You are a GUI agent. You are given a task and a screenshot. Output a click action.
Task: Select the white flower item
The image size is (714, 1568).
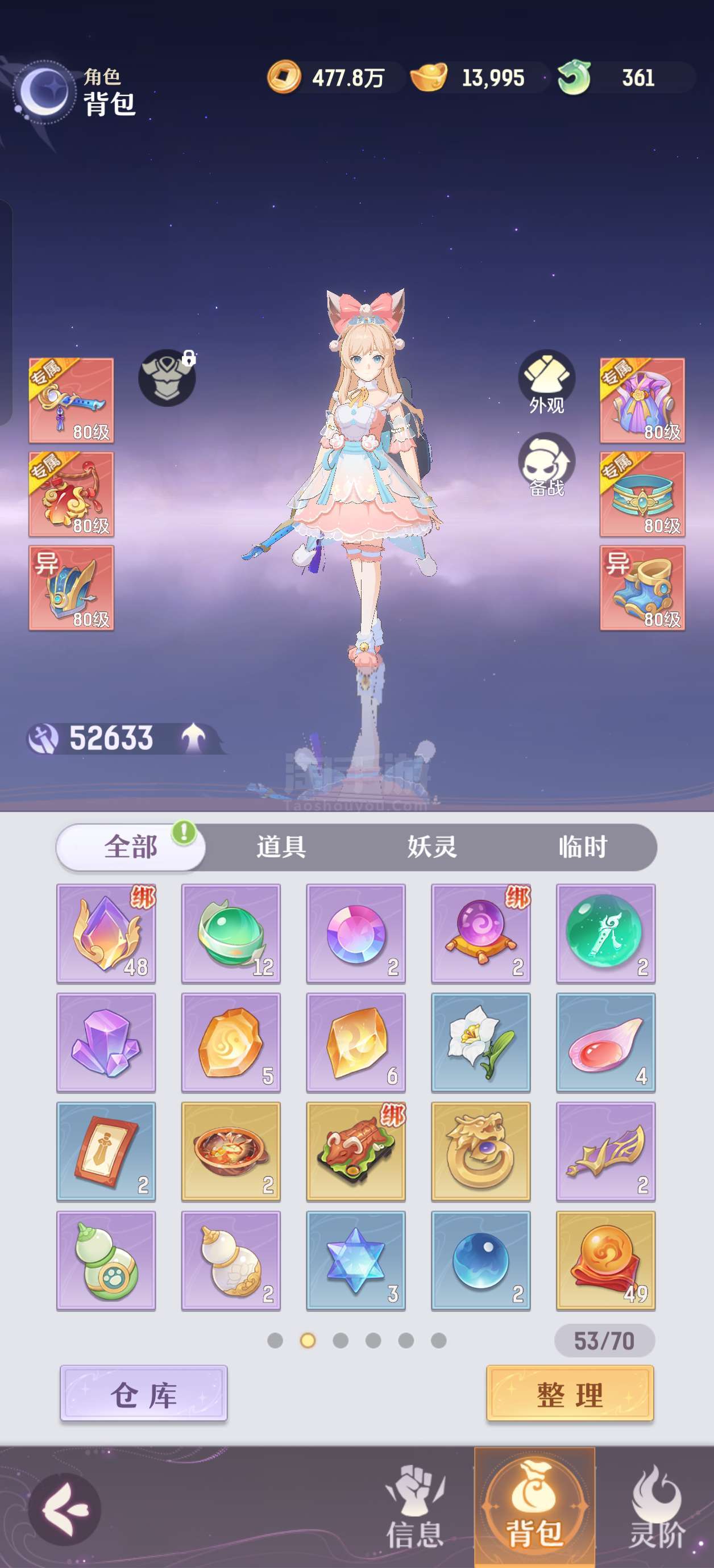pyautogui.click(x=481, y=1042)
